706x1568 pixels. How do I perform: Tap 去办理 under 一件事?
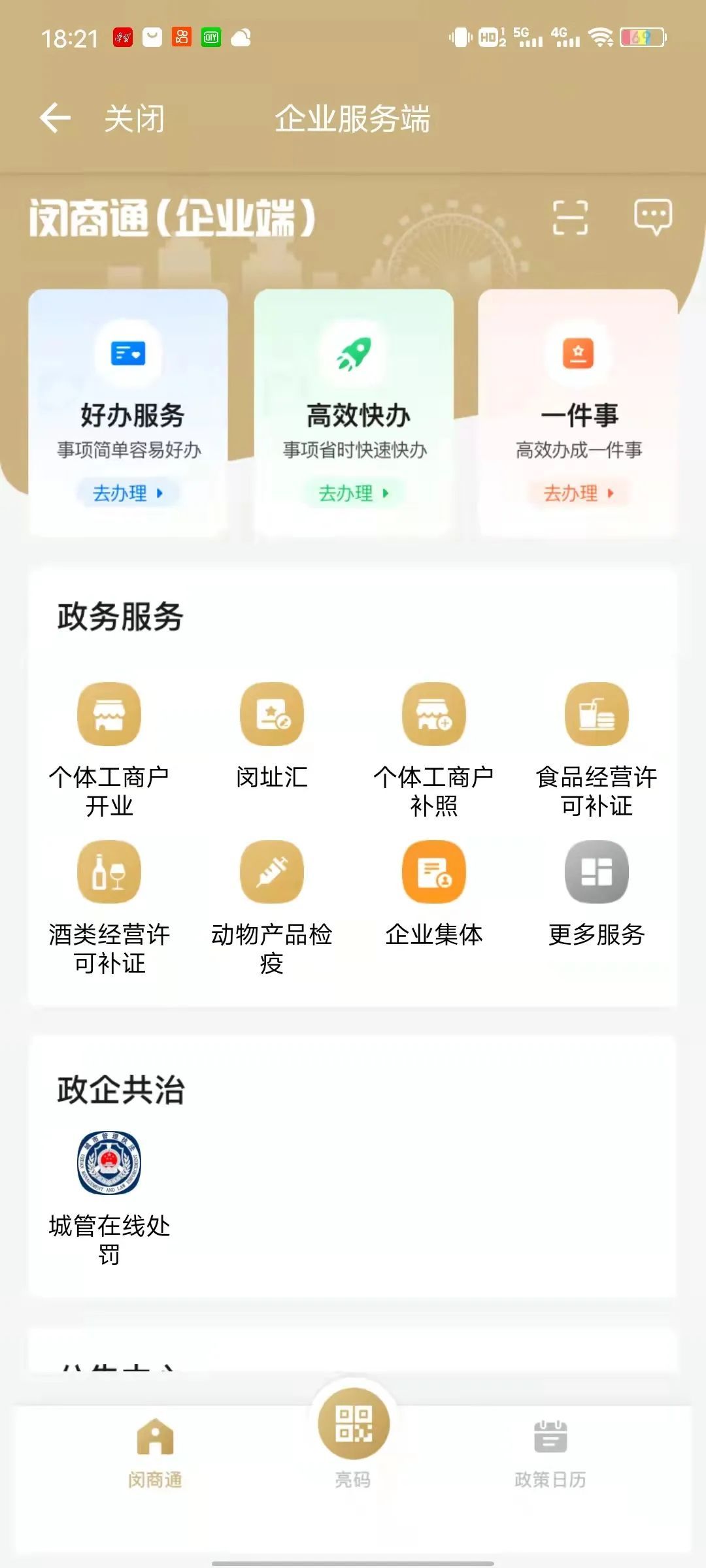[579, 493]
